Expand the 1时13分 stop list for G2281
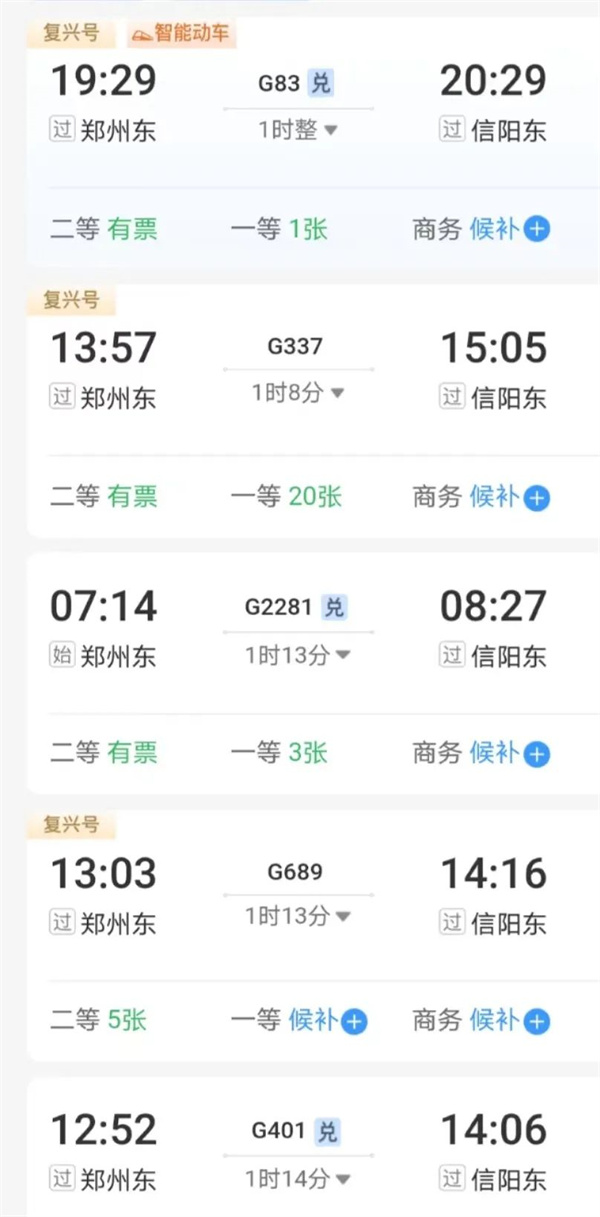 pyautogui.click(x=298, y=655)
